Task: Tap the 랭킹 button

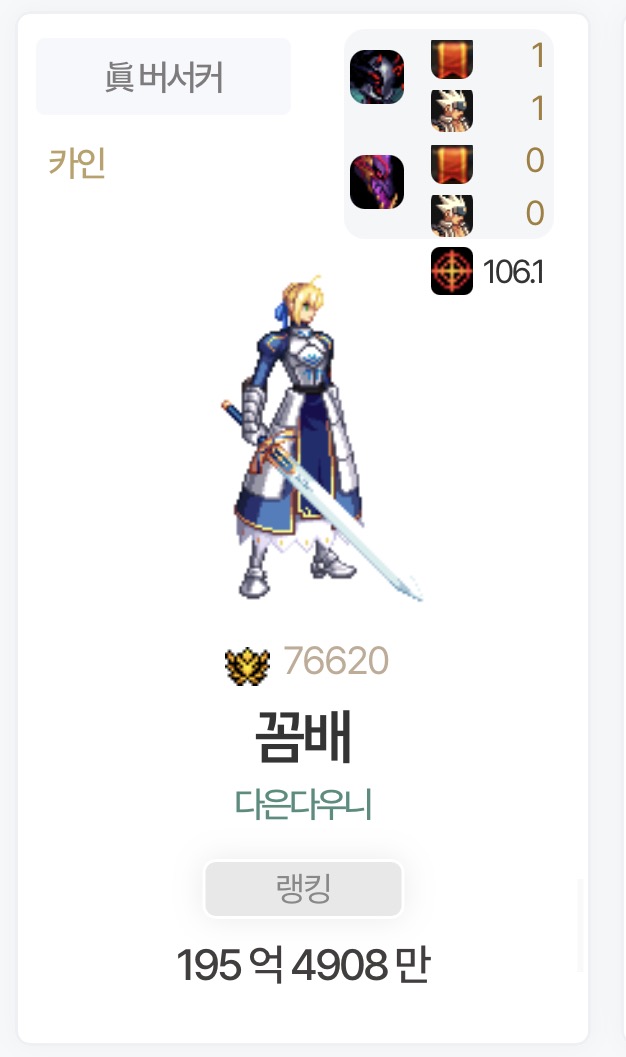Action: [x=303, y=889]
